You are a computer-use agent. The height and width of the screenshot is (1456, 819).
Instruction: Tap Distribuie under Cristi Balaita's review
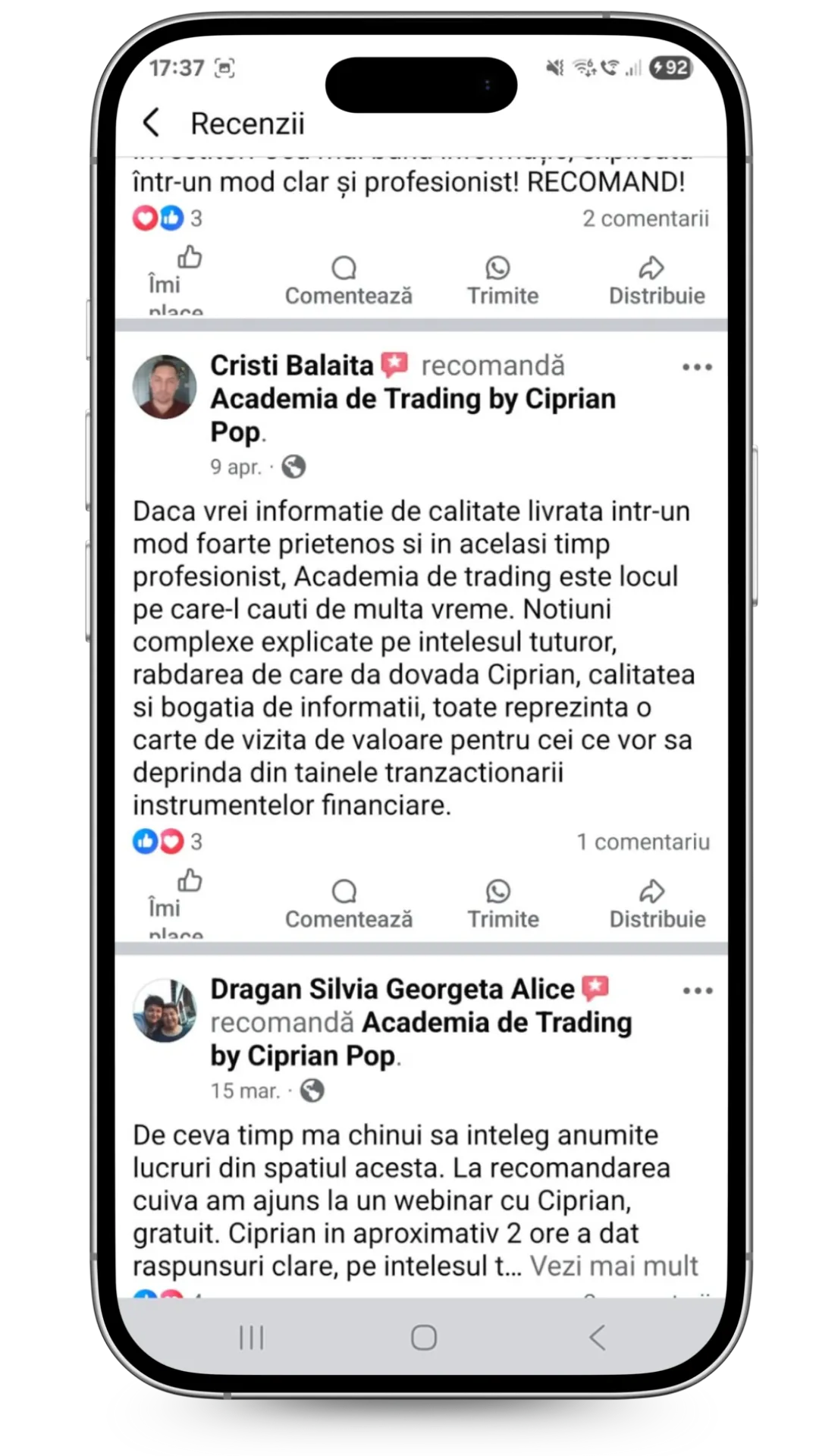click(x=657, y=904)
